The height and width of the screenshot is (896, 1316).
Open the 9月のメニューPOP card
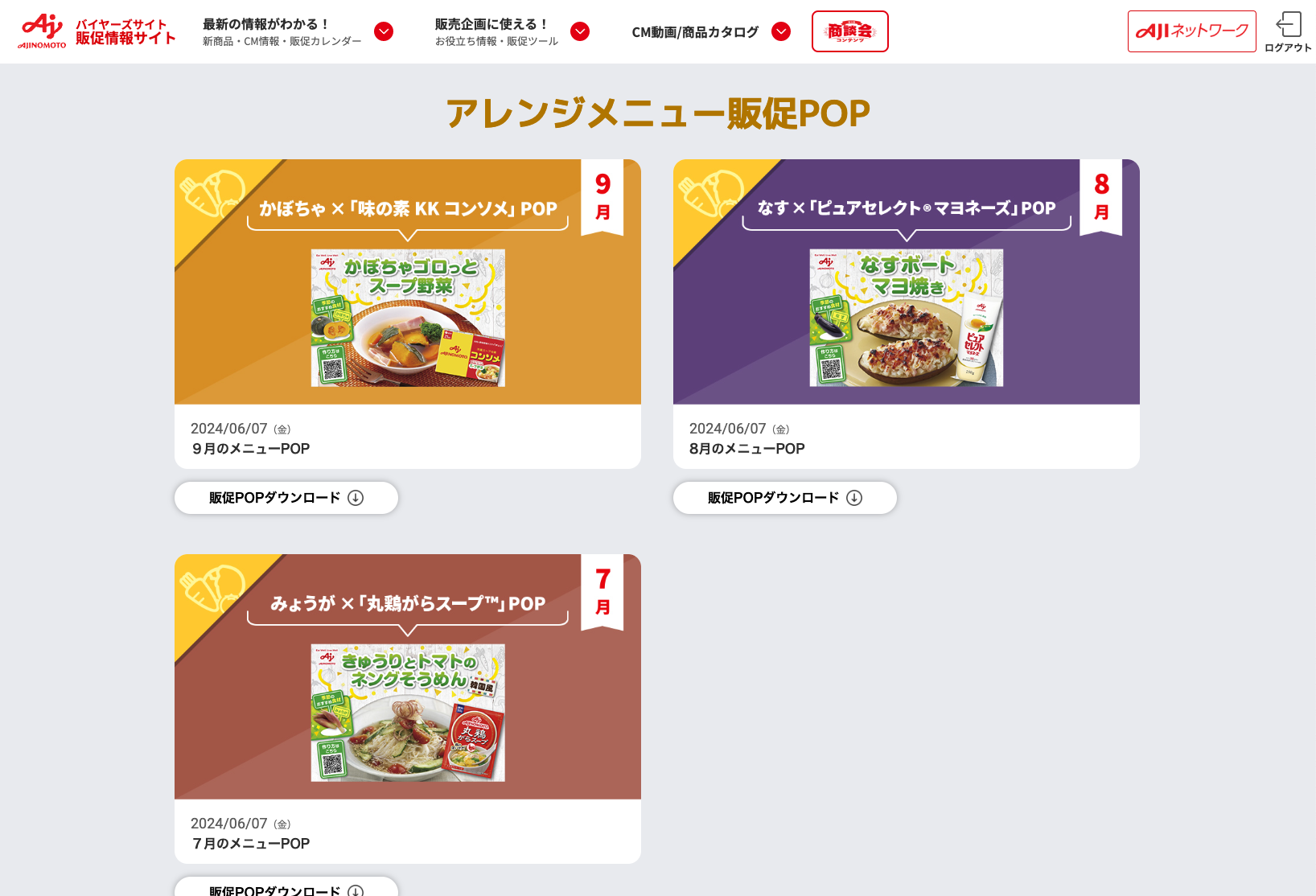click(407, 314)
